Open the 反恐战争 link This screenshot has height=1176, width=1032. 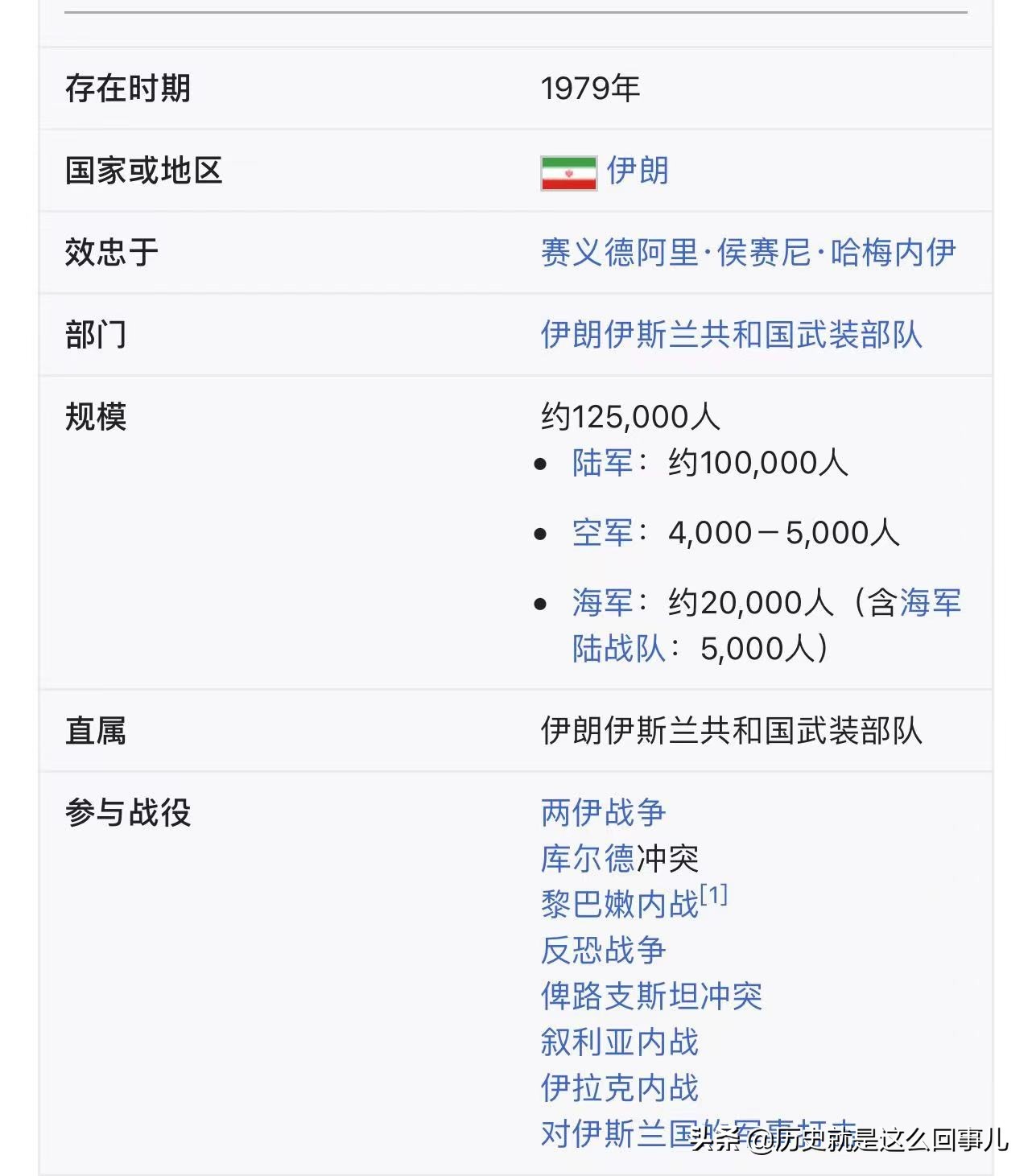click(603, 951)
